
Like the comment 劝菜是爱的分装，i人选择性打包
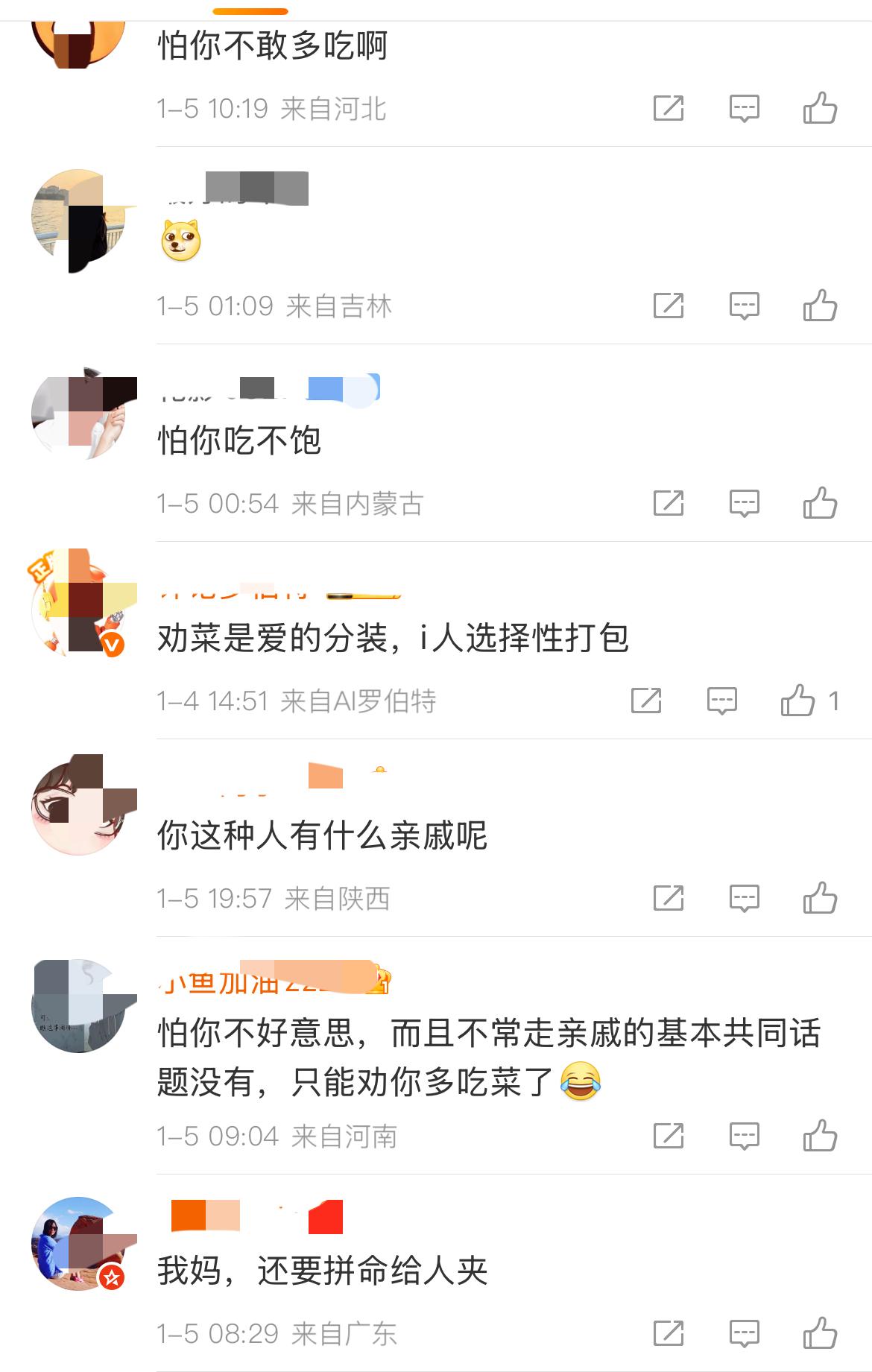799,701
